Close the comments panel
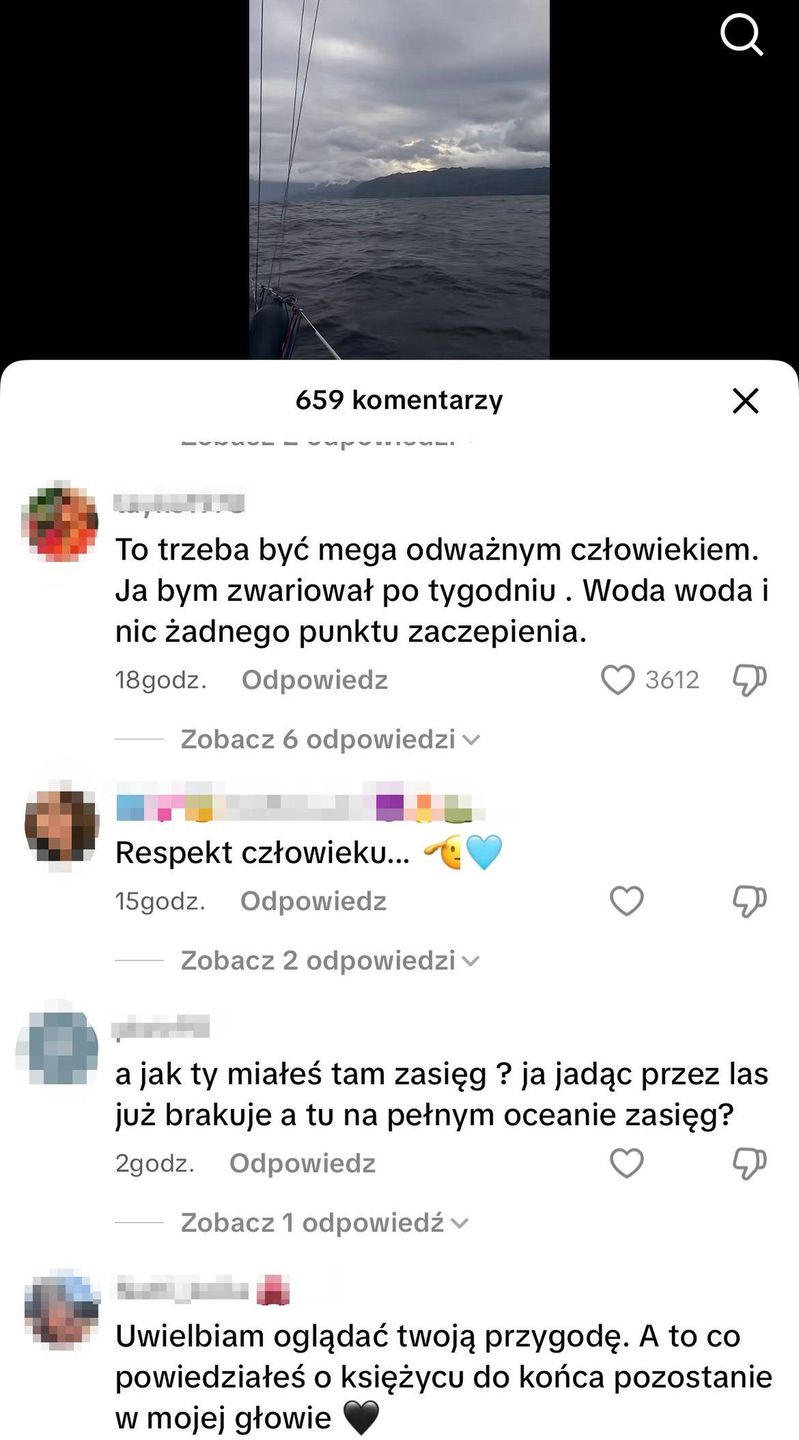The height and width of the screenshot is (1440, 799). (745, 400)
